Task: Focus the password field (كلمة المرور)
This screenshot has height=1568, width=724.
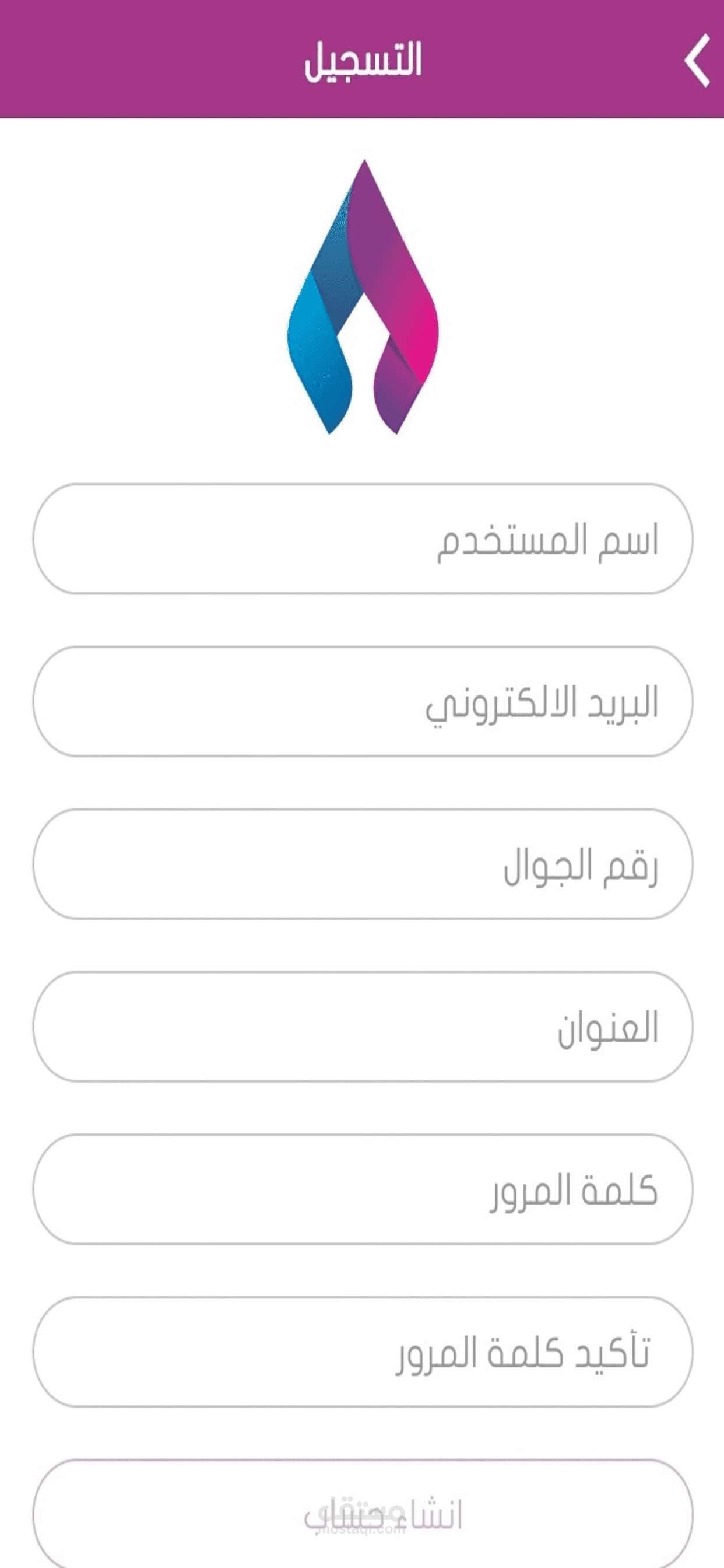Action: [363, 1189]
